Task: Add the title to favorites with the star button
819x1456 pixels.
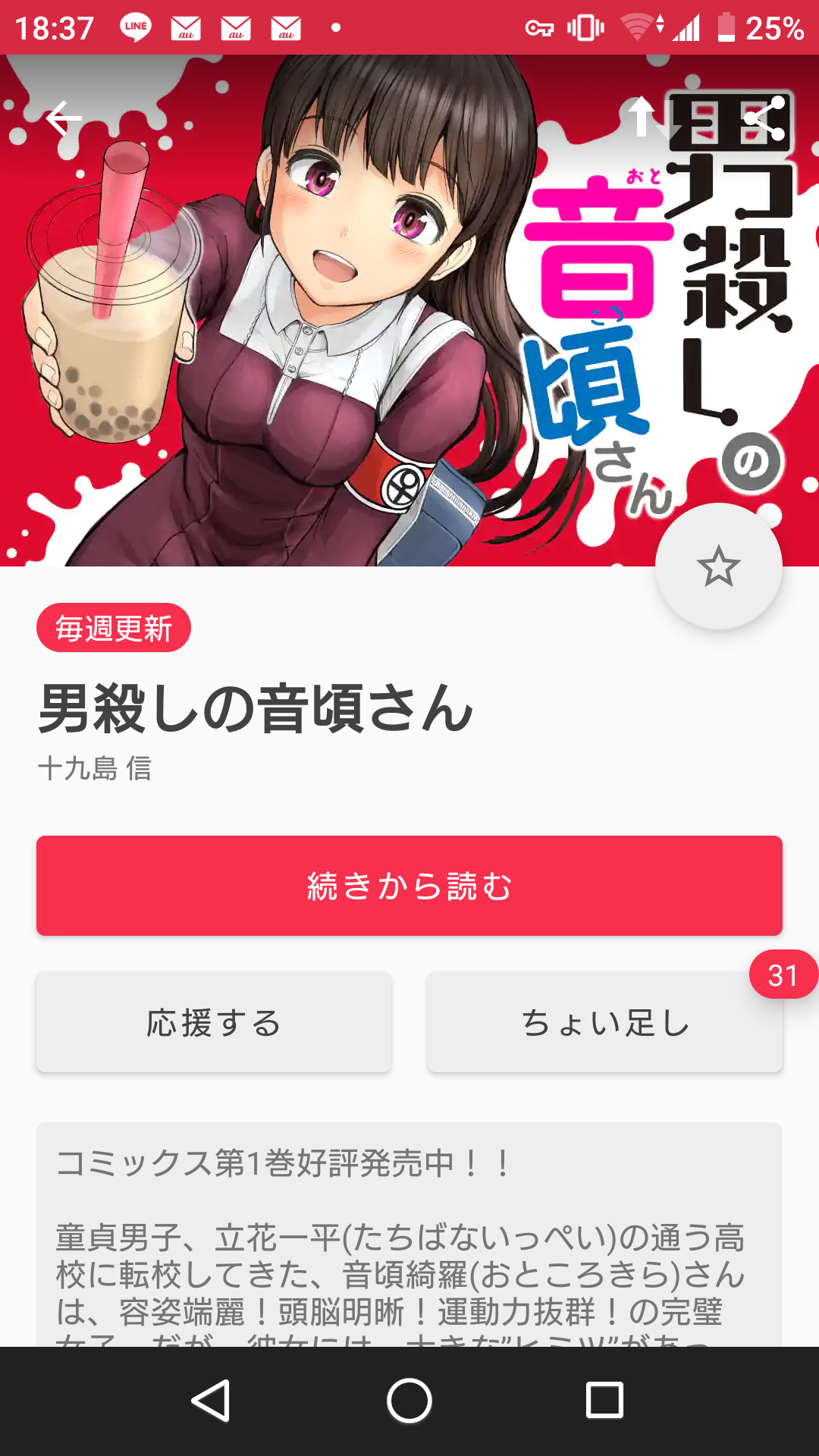Action: [x=718, y=566]
